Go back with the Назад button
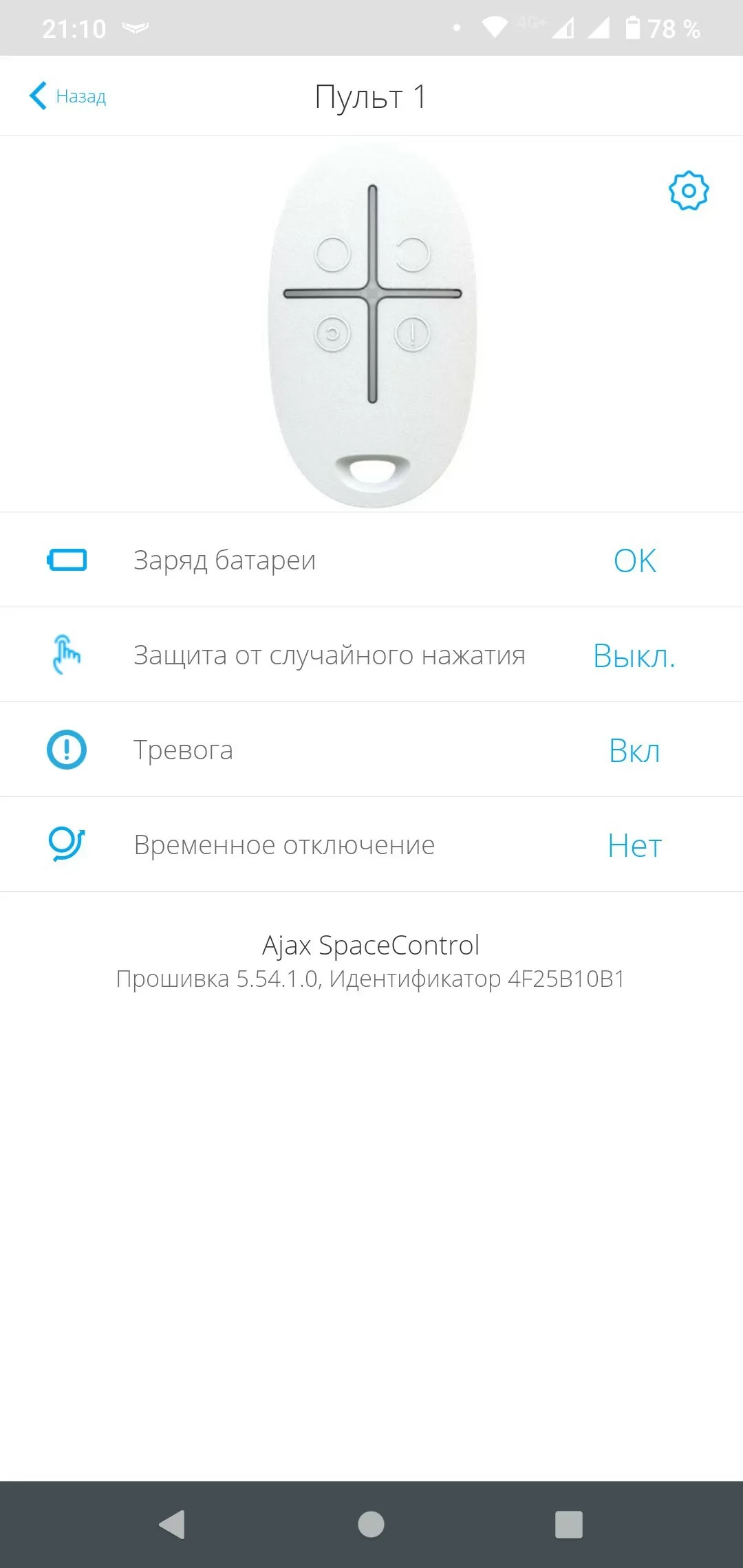The width and height of the screenshot is (743, 1568). (x=67, y=96)
